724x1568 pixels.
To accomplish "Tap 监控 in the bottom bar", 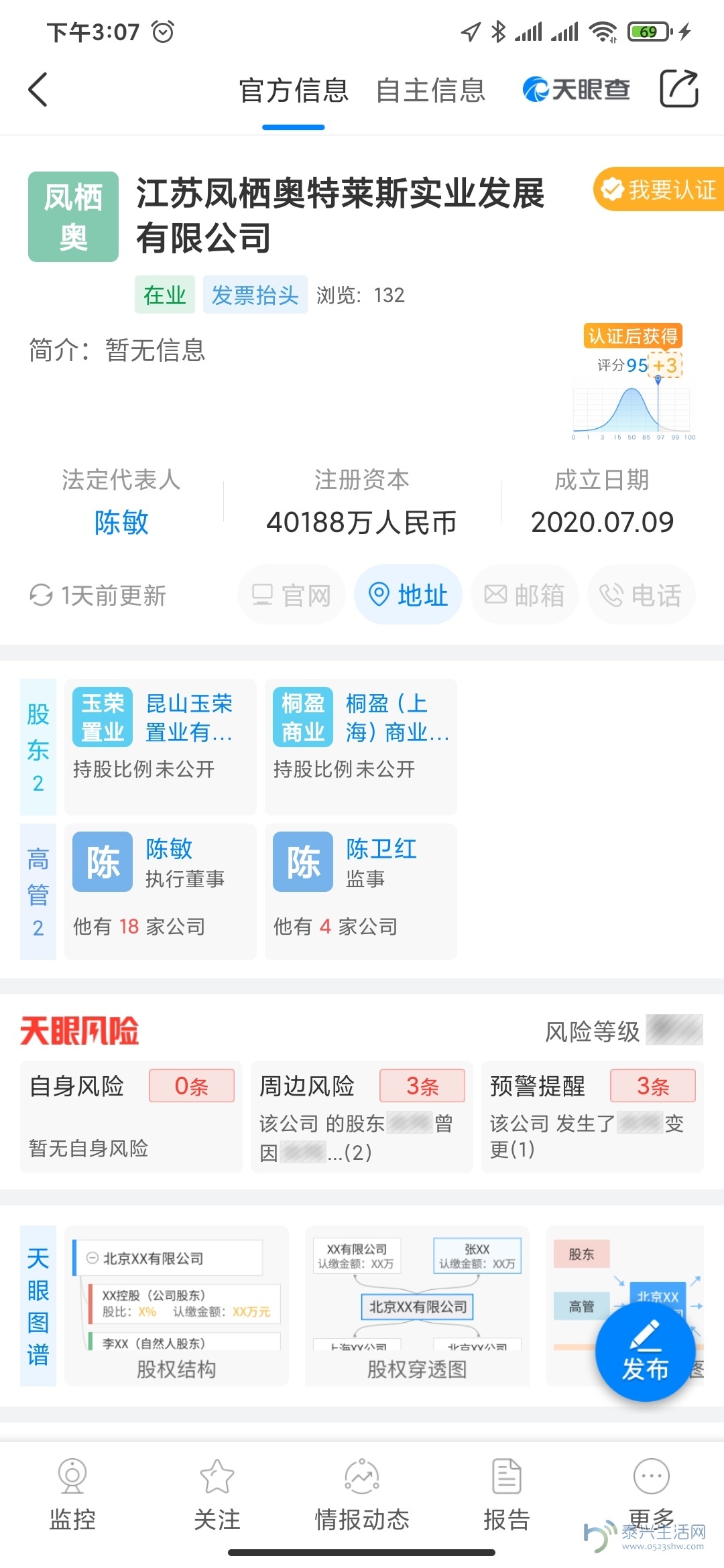I will pyautogui.click(x=72, y=1496).
